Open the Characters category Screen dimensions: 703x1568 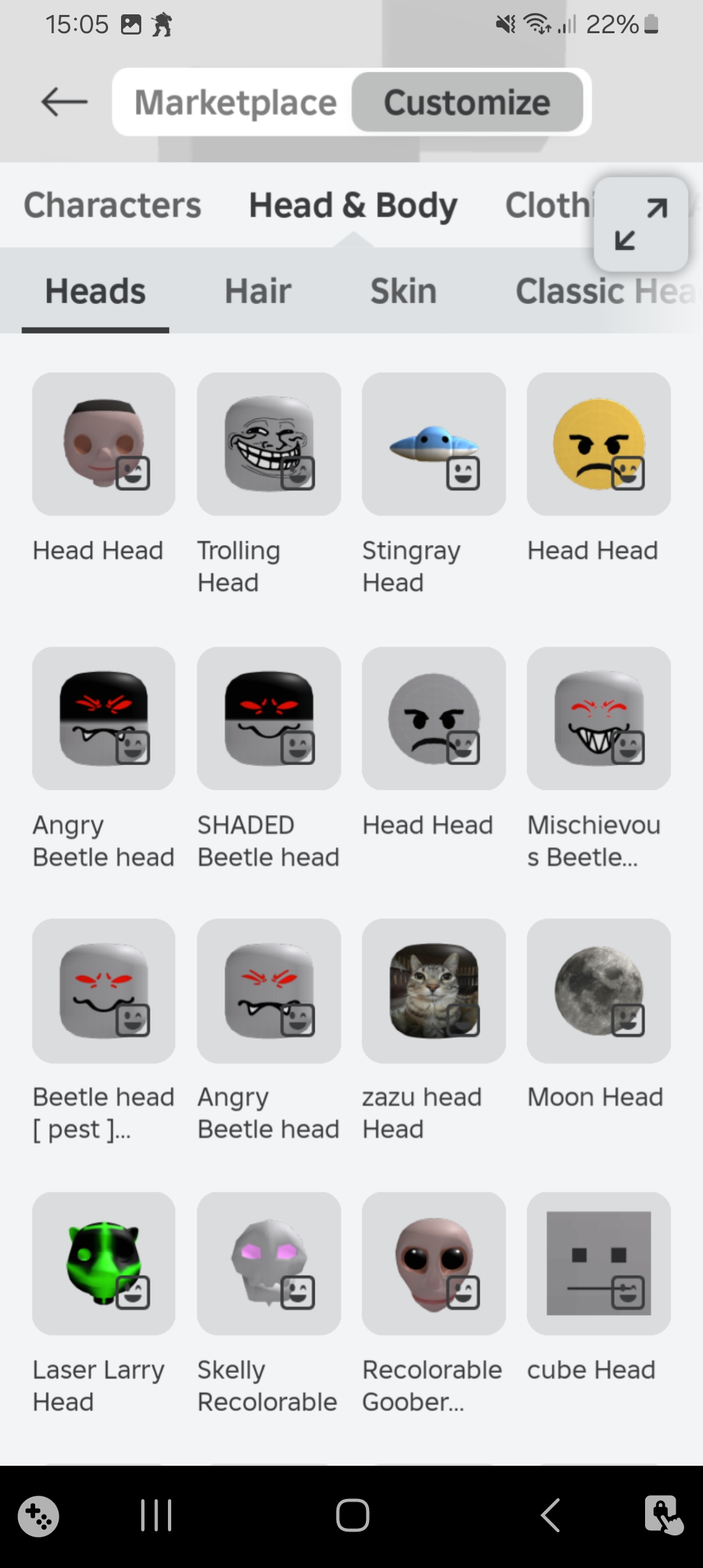[x=112, y=205]
